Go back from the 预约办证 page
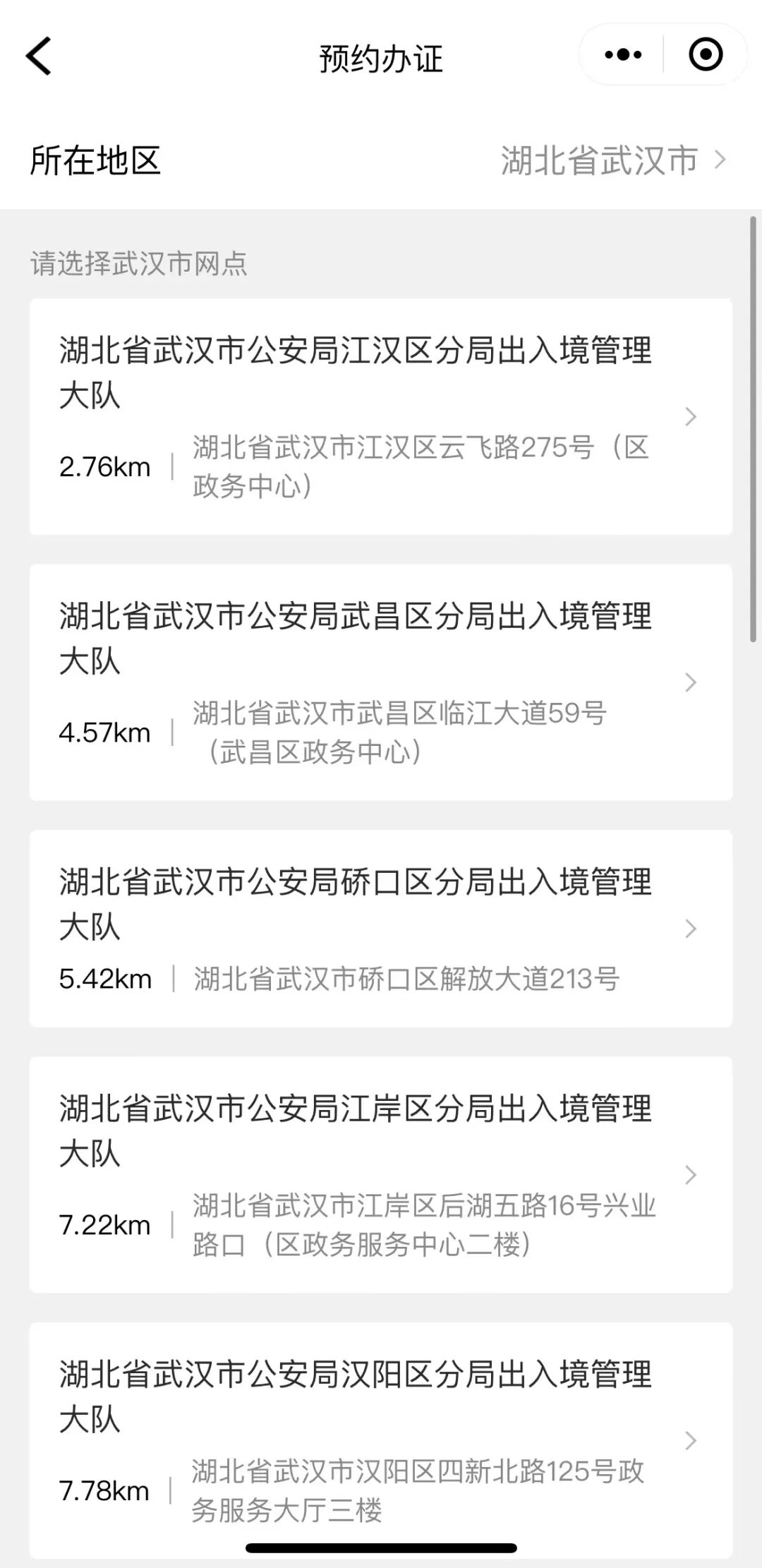Screen dimensions: 762x1568 [39, 56]
